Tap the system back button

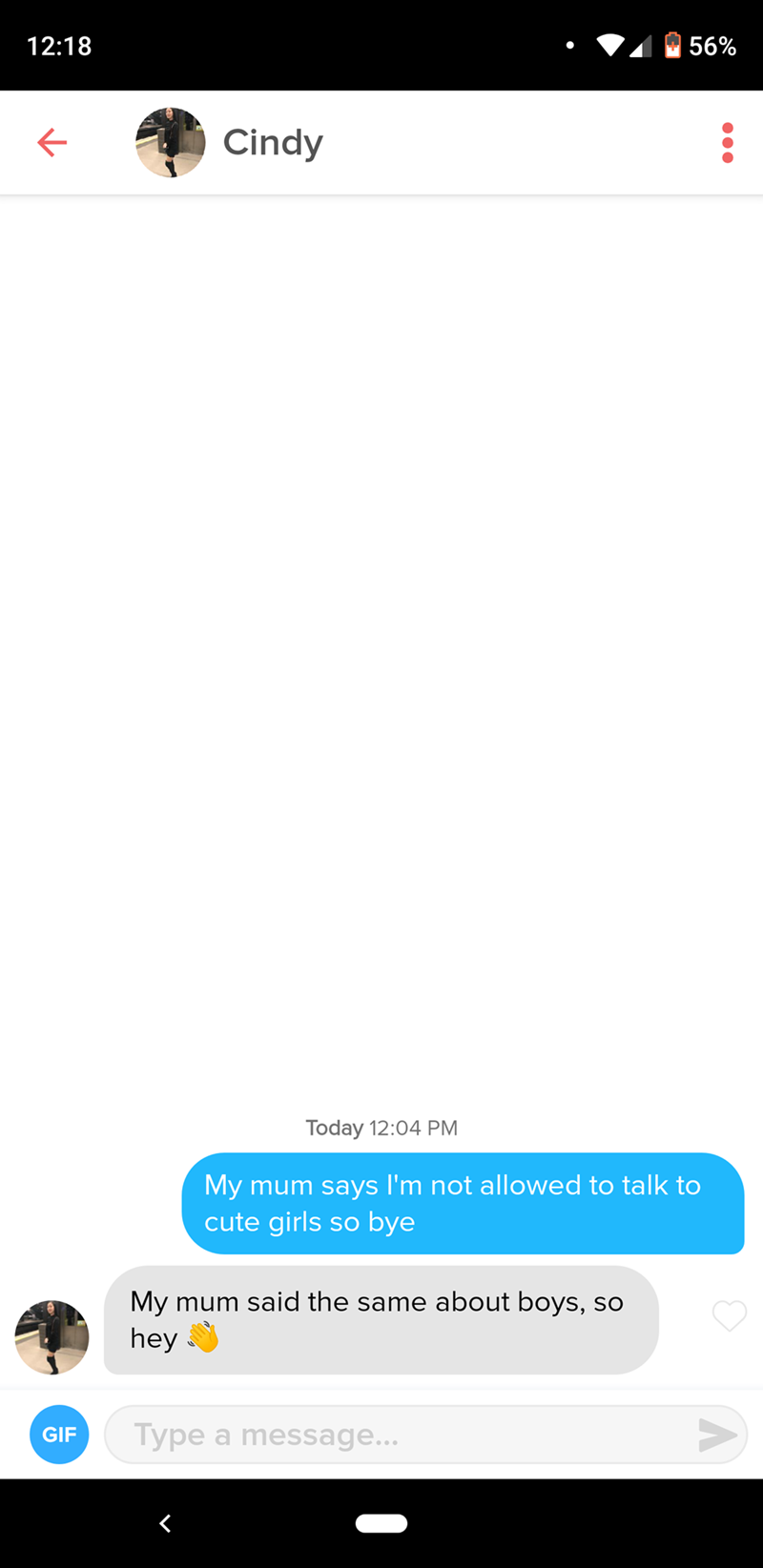coord(165,1523)
